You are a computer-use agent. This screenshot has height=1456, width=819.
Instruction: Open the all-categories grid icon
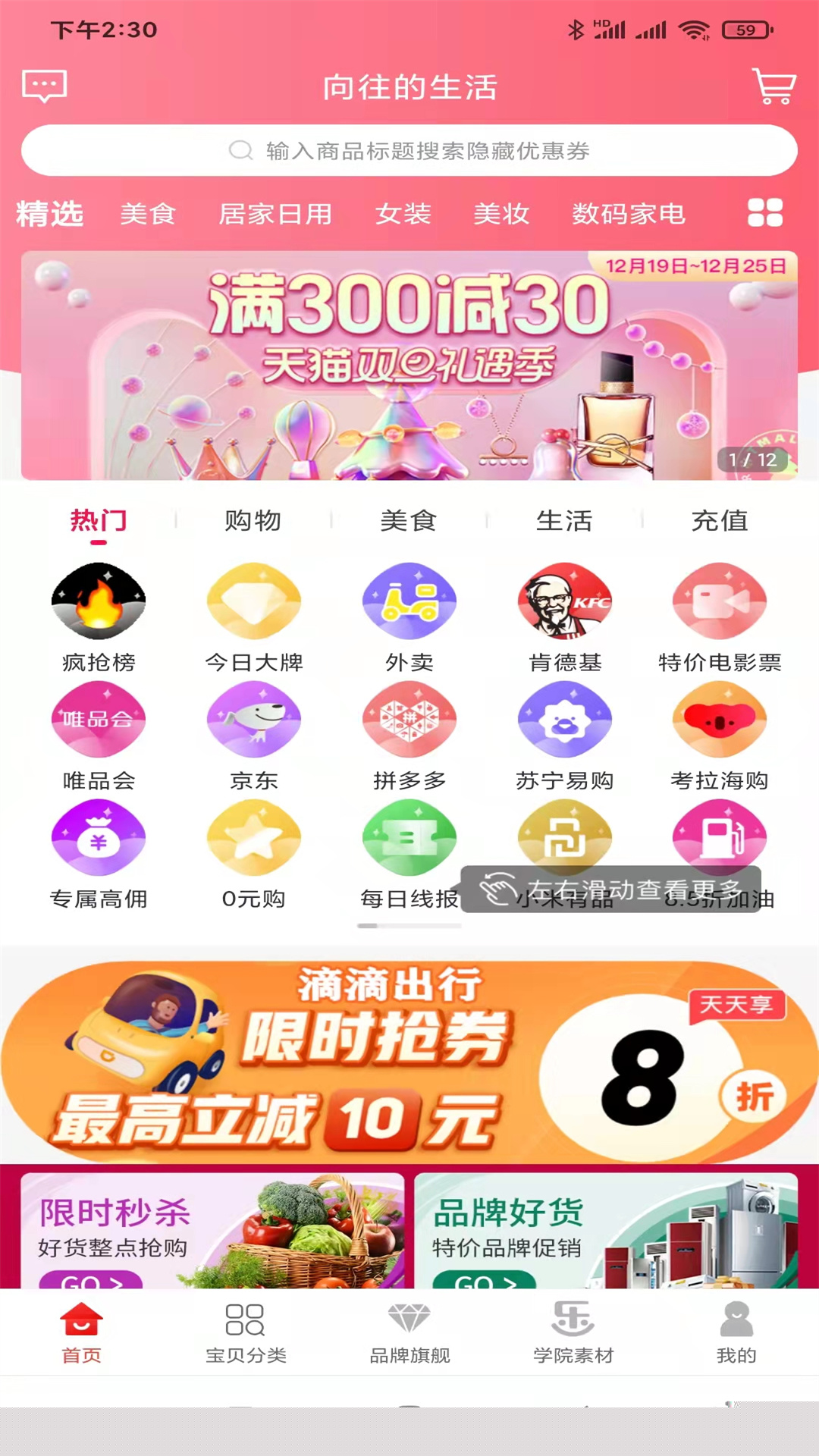(764, 212)
